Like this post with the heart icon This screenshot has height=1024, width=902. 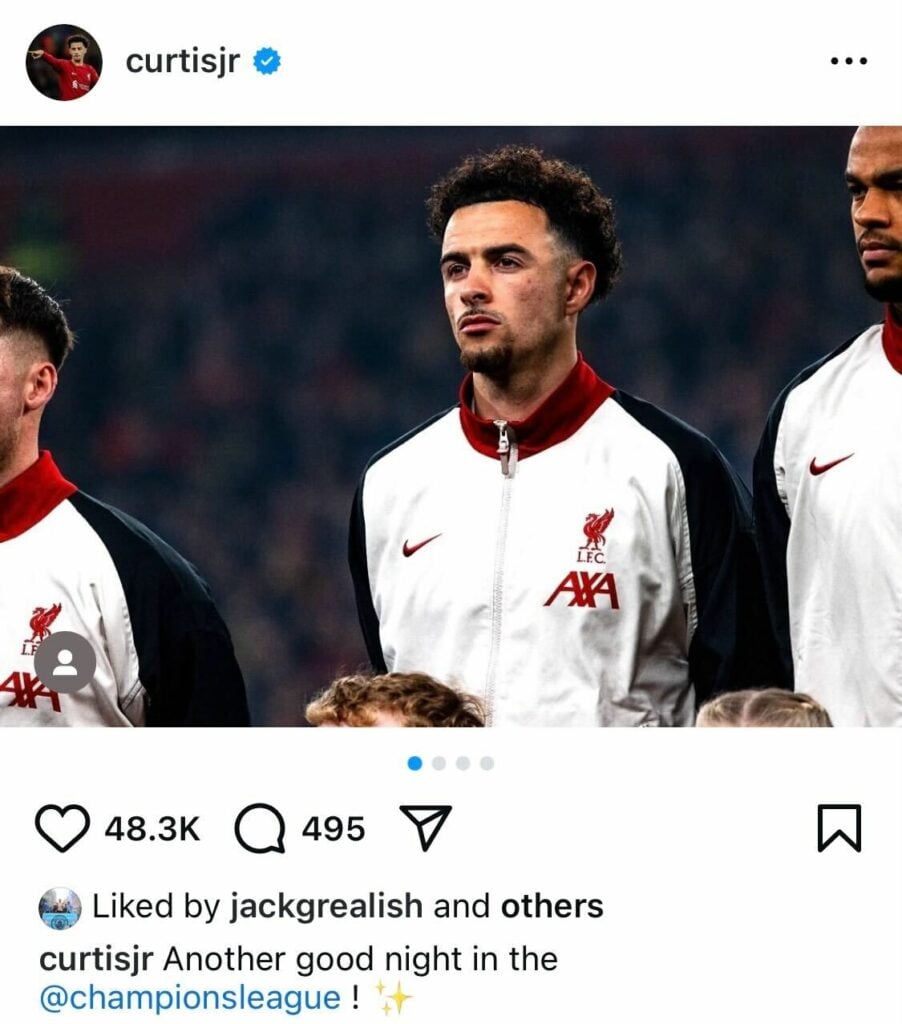pyautogui.click(x=62, y=829)
